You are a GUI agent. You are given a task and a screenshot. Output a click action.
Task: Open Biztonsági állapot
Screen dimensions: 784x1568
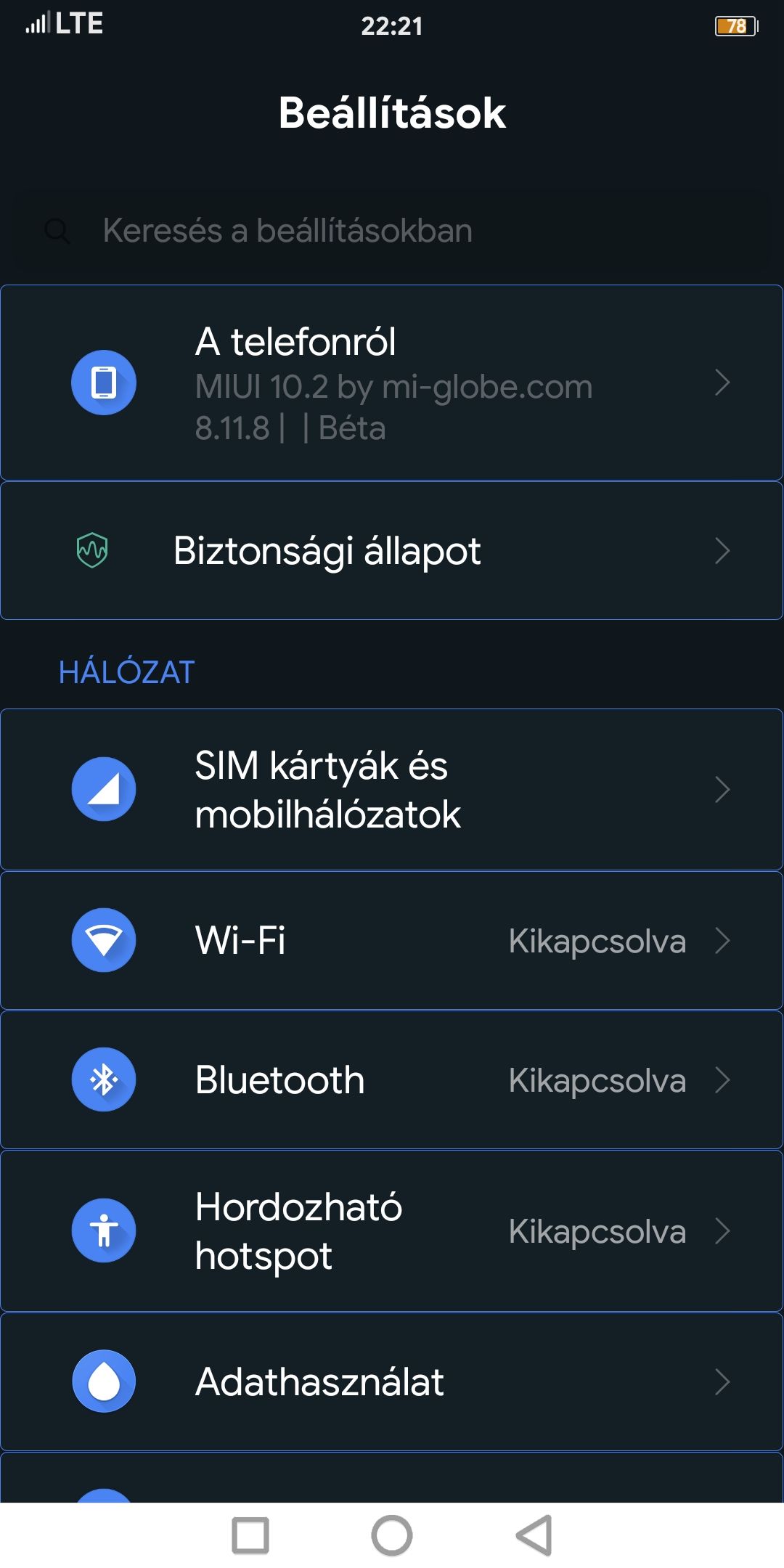pyautogui.click(x=392, y=551)
